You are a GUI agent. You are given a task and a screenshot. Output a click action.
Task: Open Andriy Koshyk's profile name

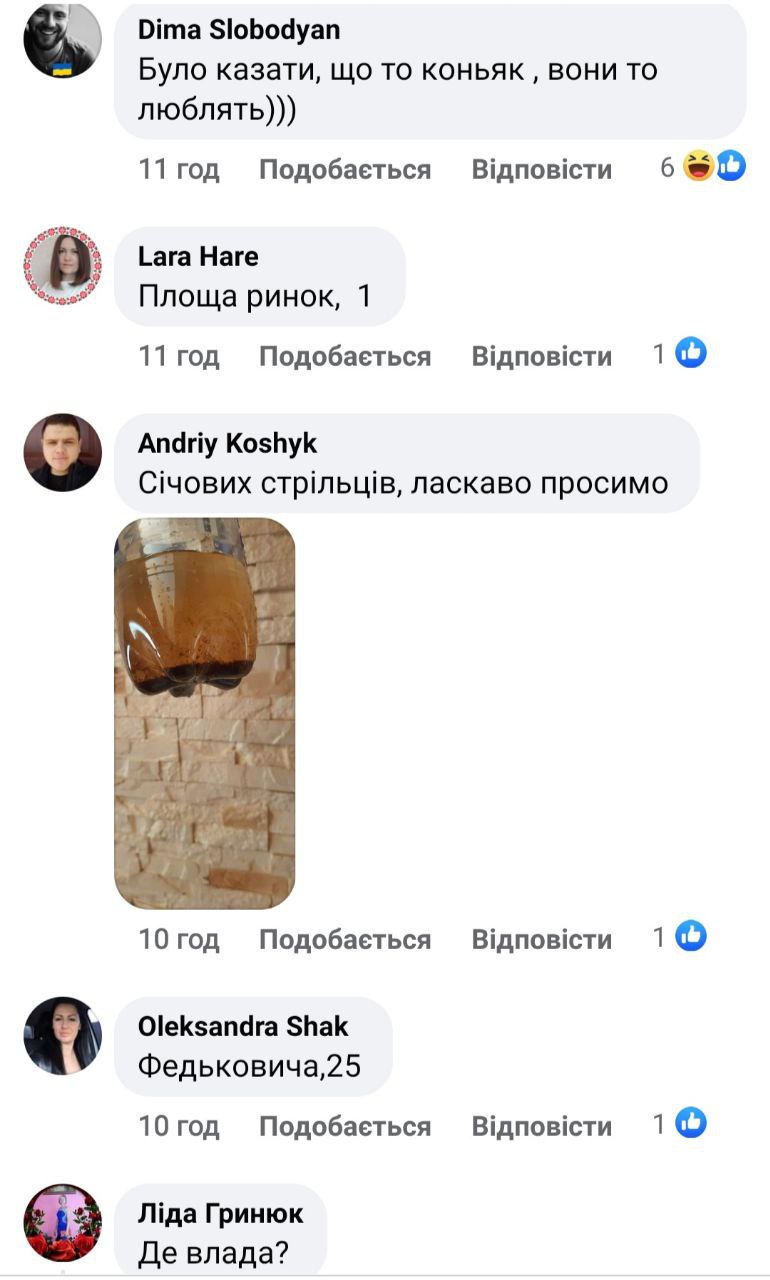pyautogui.click(x=227, y=443)
